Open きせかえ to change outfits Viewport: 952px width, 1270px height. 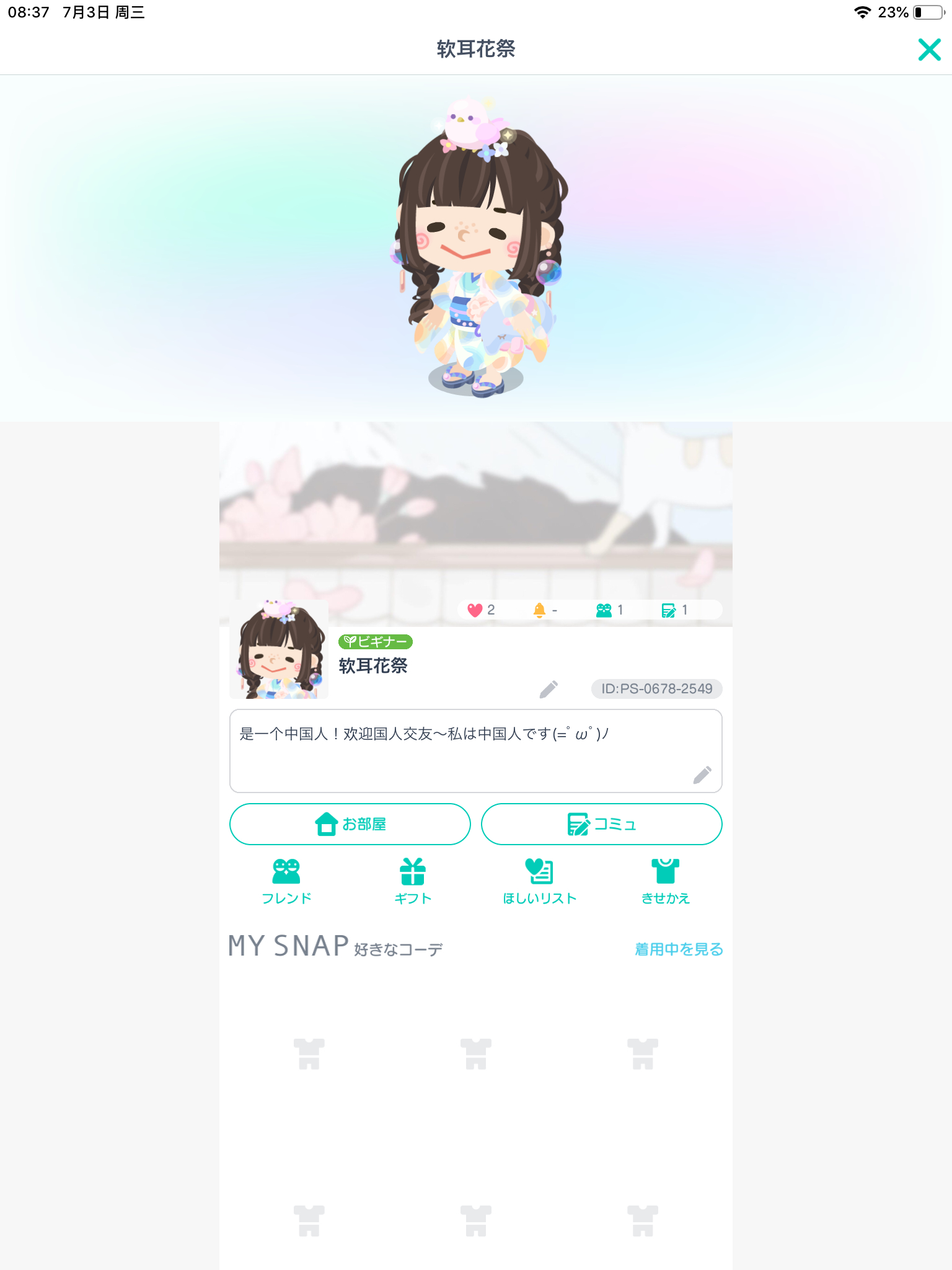click(x=666, y=882)
